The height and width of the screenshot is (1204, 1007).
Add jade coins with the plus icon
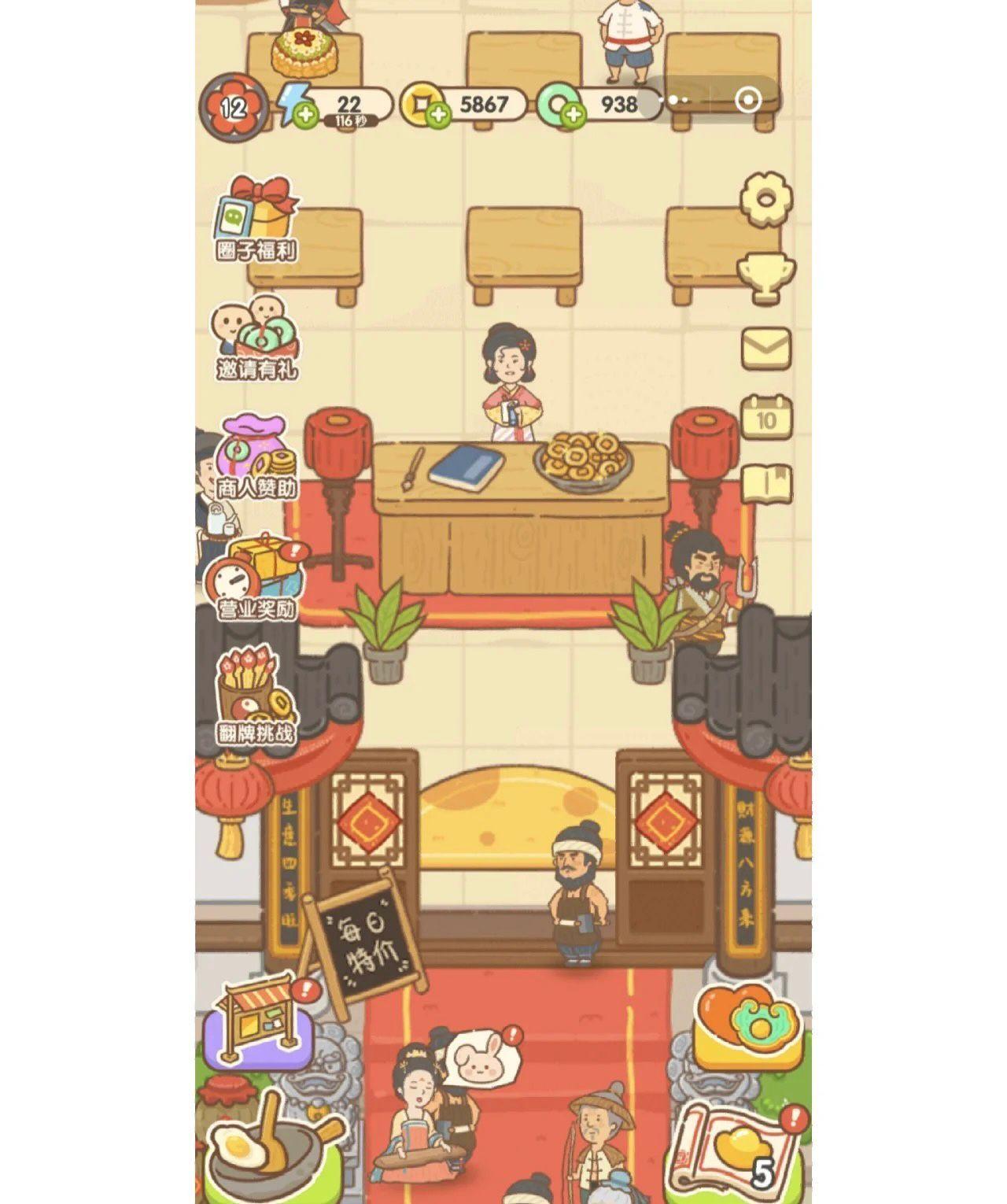coord(574,115)
